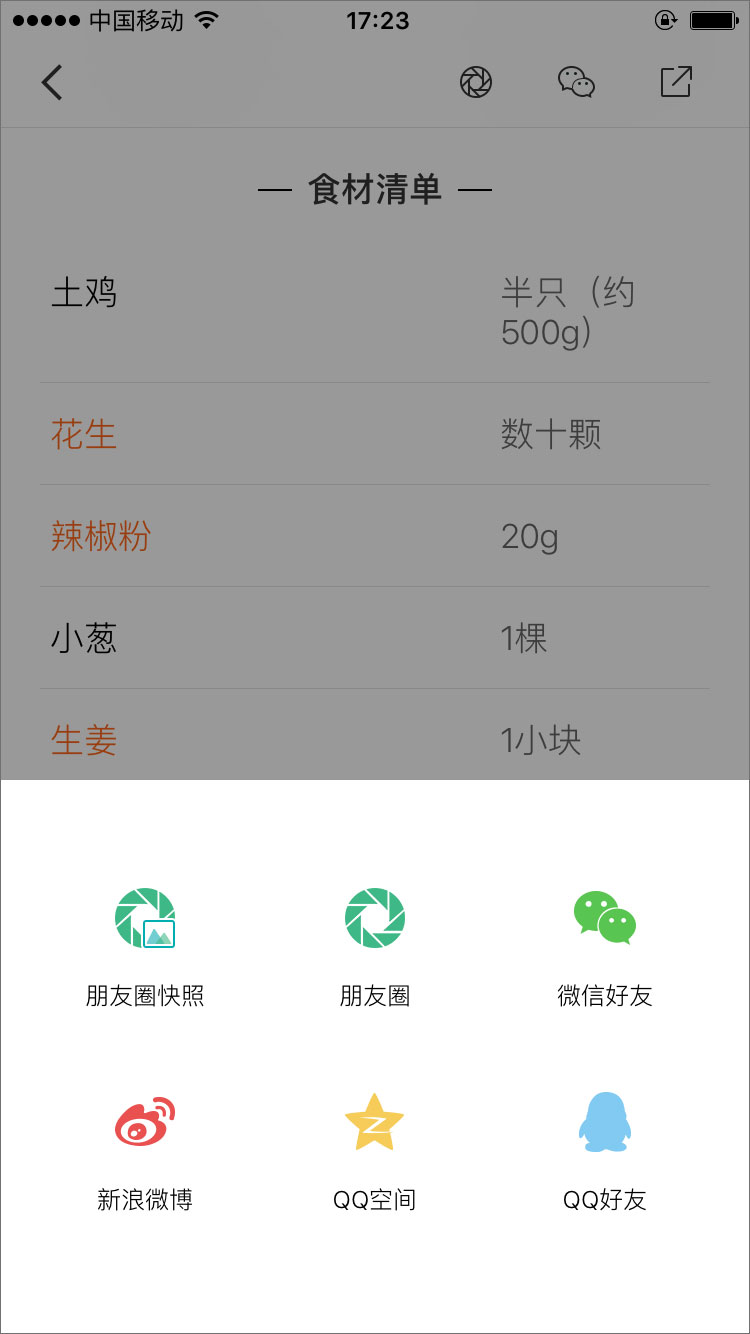Open the 花生 ingredient link
The width and height of the screenshot is (750, 1334).
click(x=84, y=434)
